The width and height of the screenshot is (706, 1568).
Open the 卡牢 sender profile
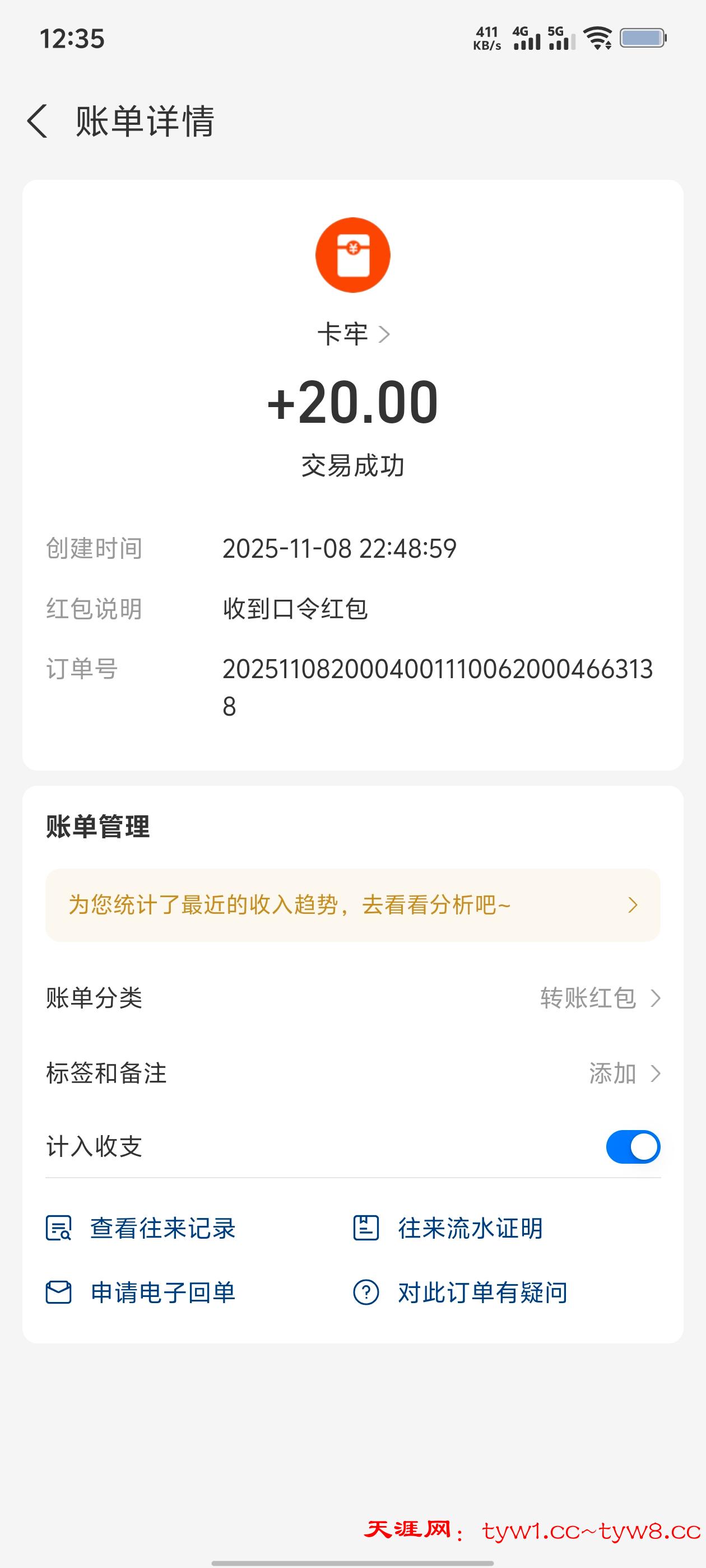352,334
